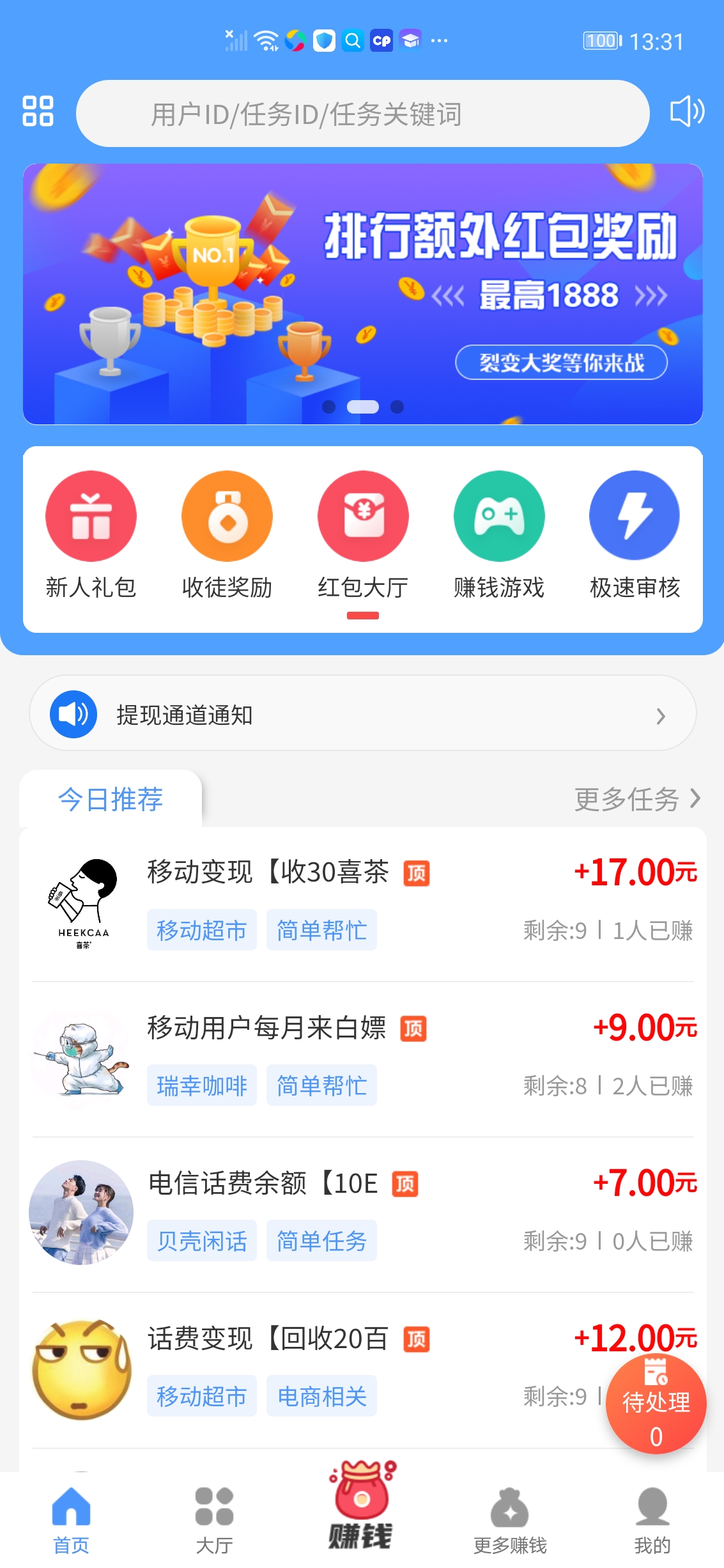Screen dimensions: 724x1568
Task: Open the 新人礼包 gift pack icon
Action: point(91,516)
